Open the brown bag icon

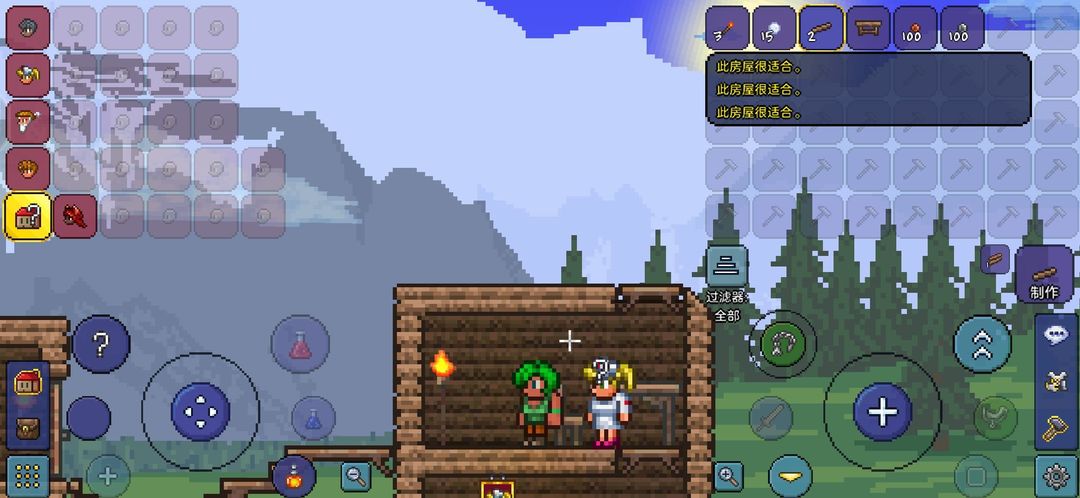tap(28, 428)
